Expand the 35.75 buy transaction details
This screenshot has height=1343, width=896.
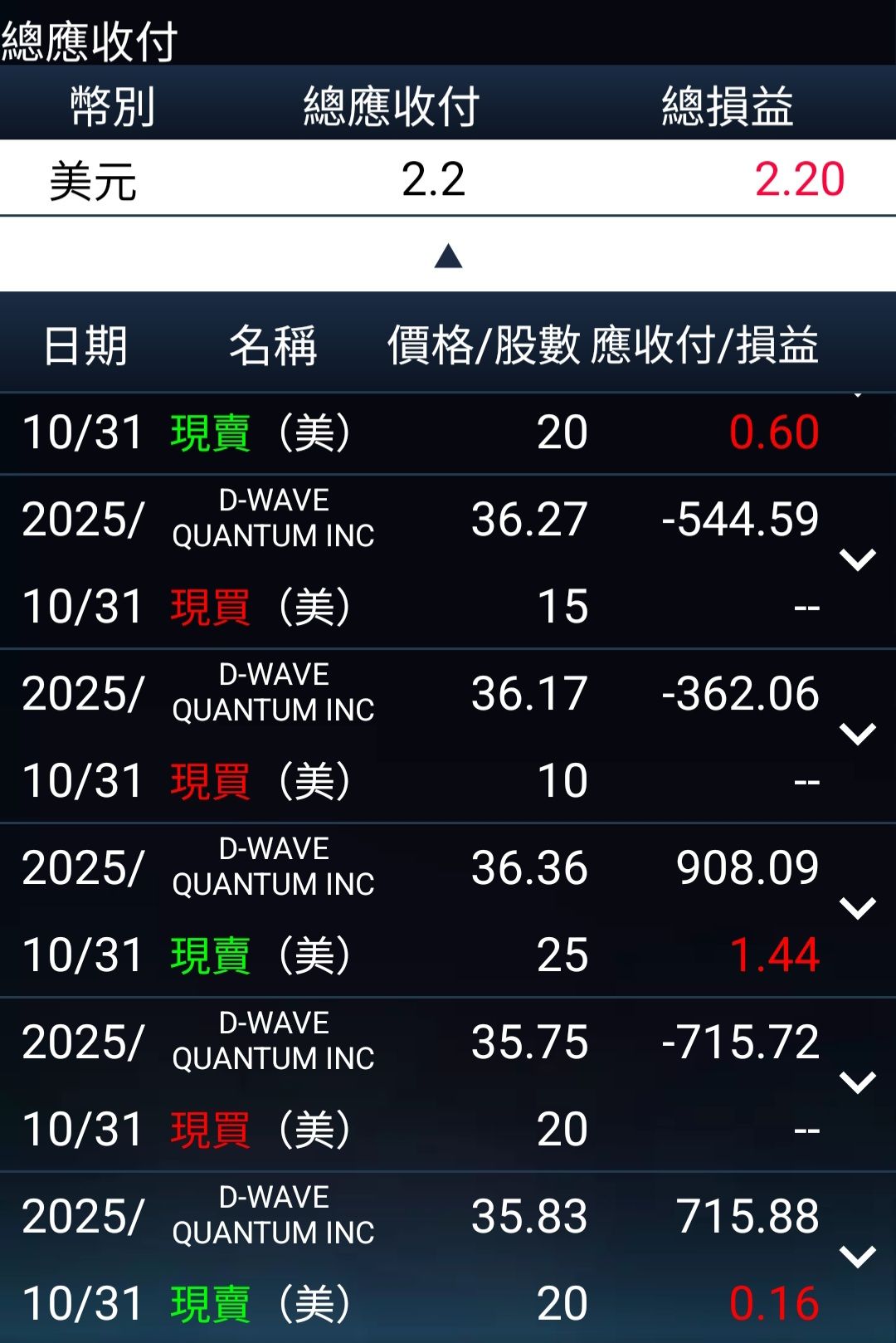click(857, 1083)
